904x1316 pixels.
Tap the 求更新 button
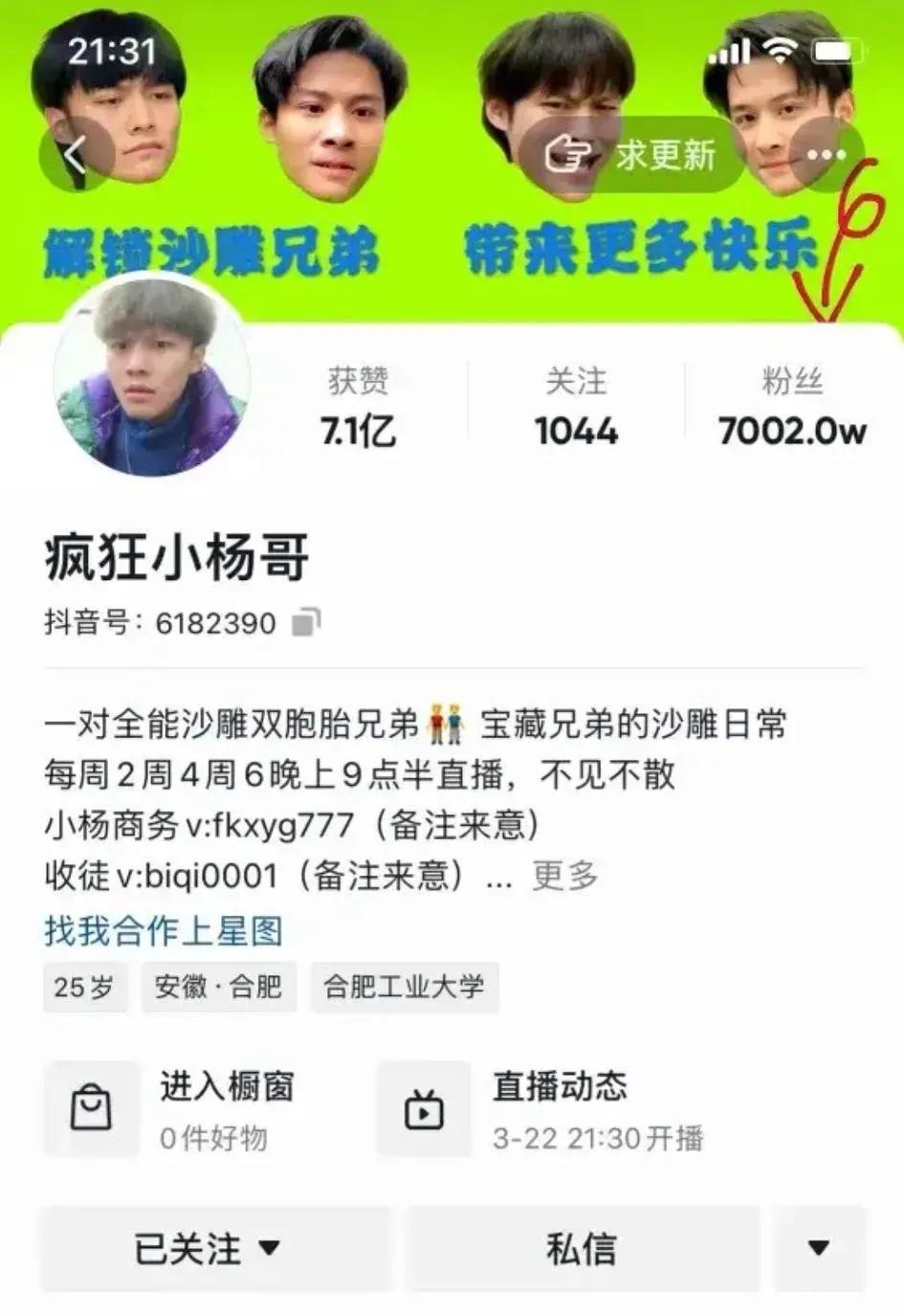pos(632,154)
